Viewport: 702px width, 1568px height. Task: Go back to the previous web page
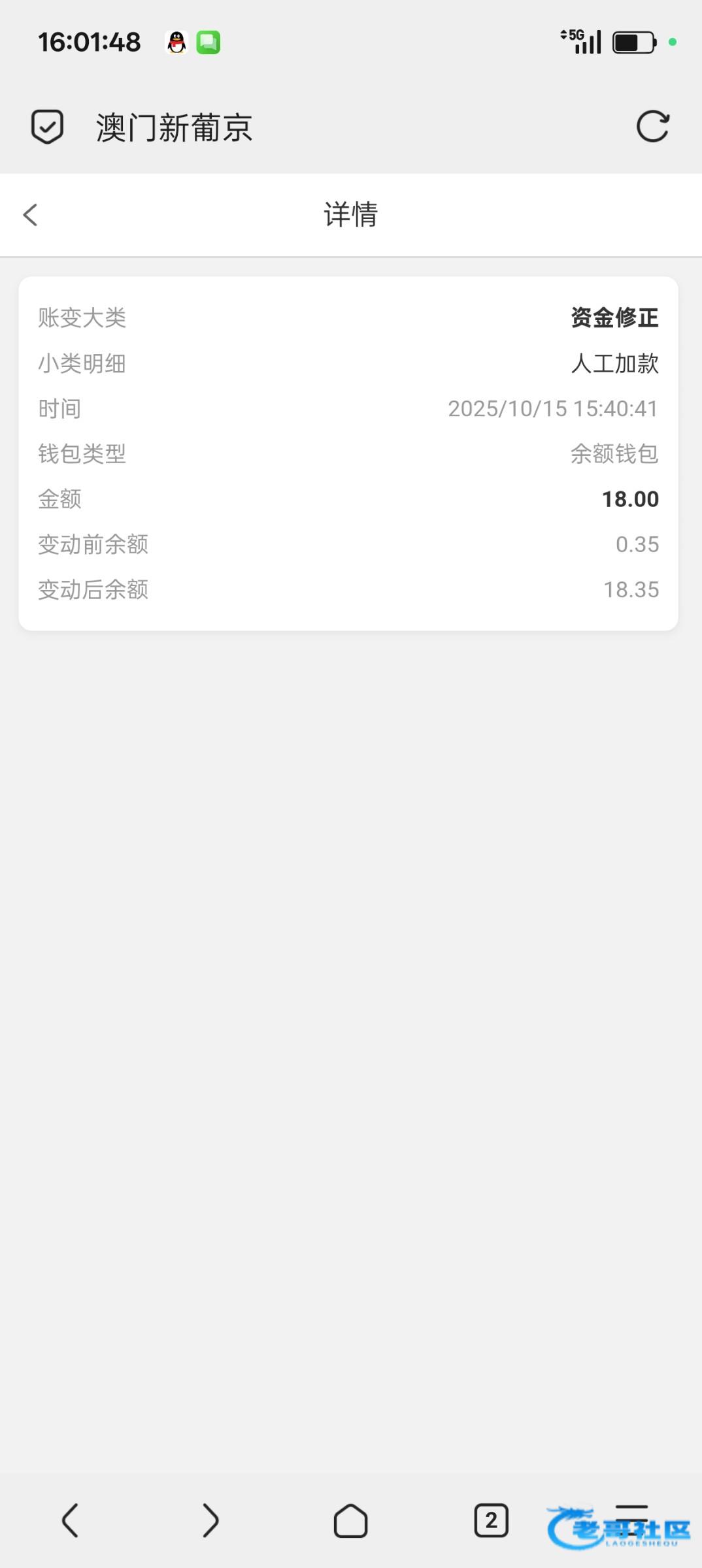tap(71, 1520)
